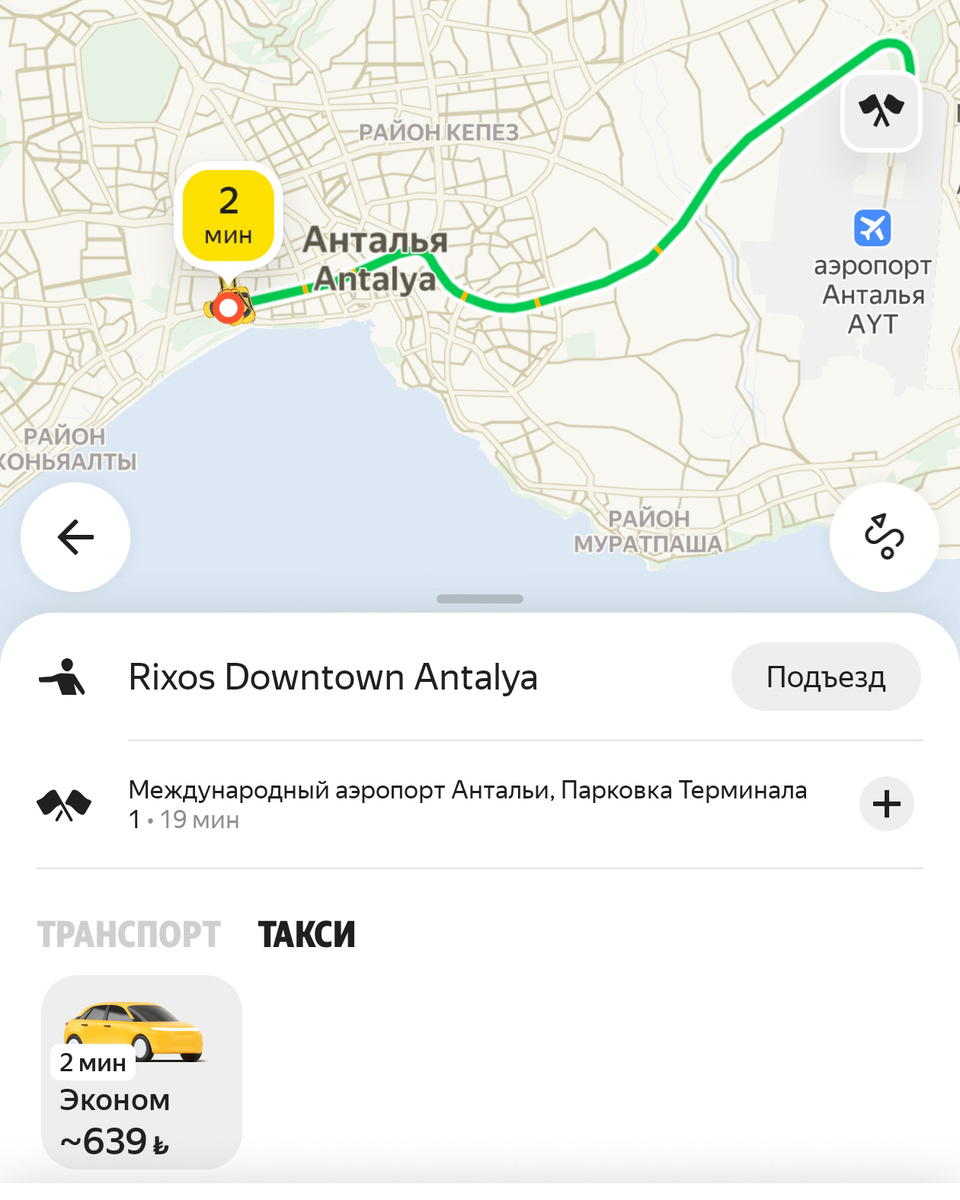
Task: Choose the Эконом taxi tariff card
Action: click(141, 1071)
